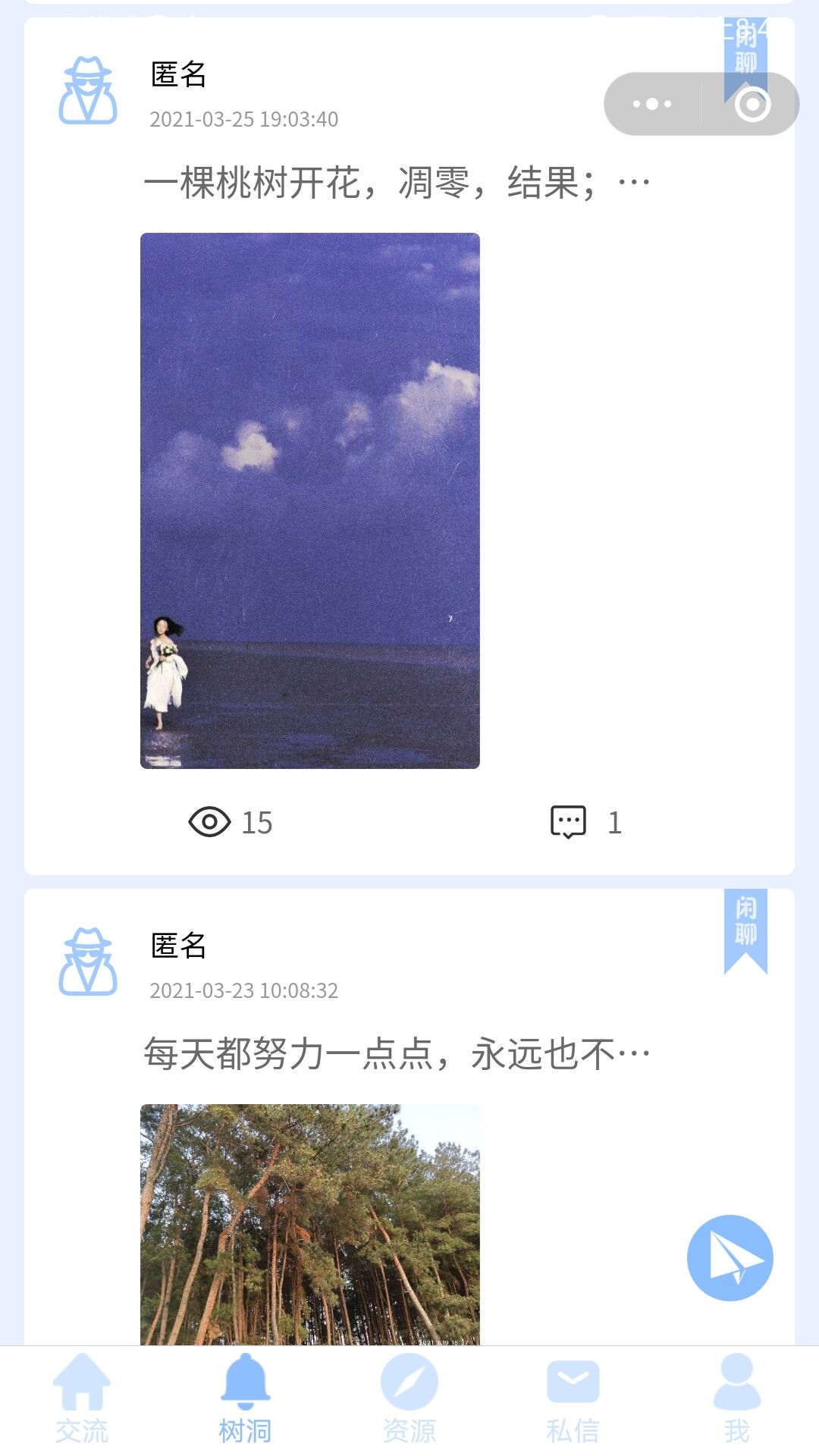Open the post about working hard every day

[x=397, y=1053]
